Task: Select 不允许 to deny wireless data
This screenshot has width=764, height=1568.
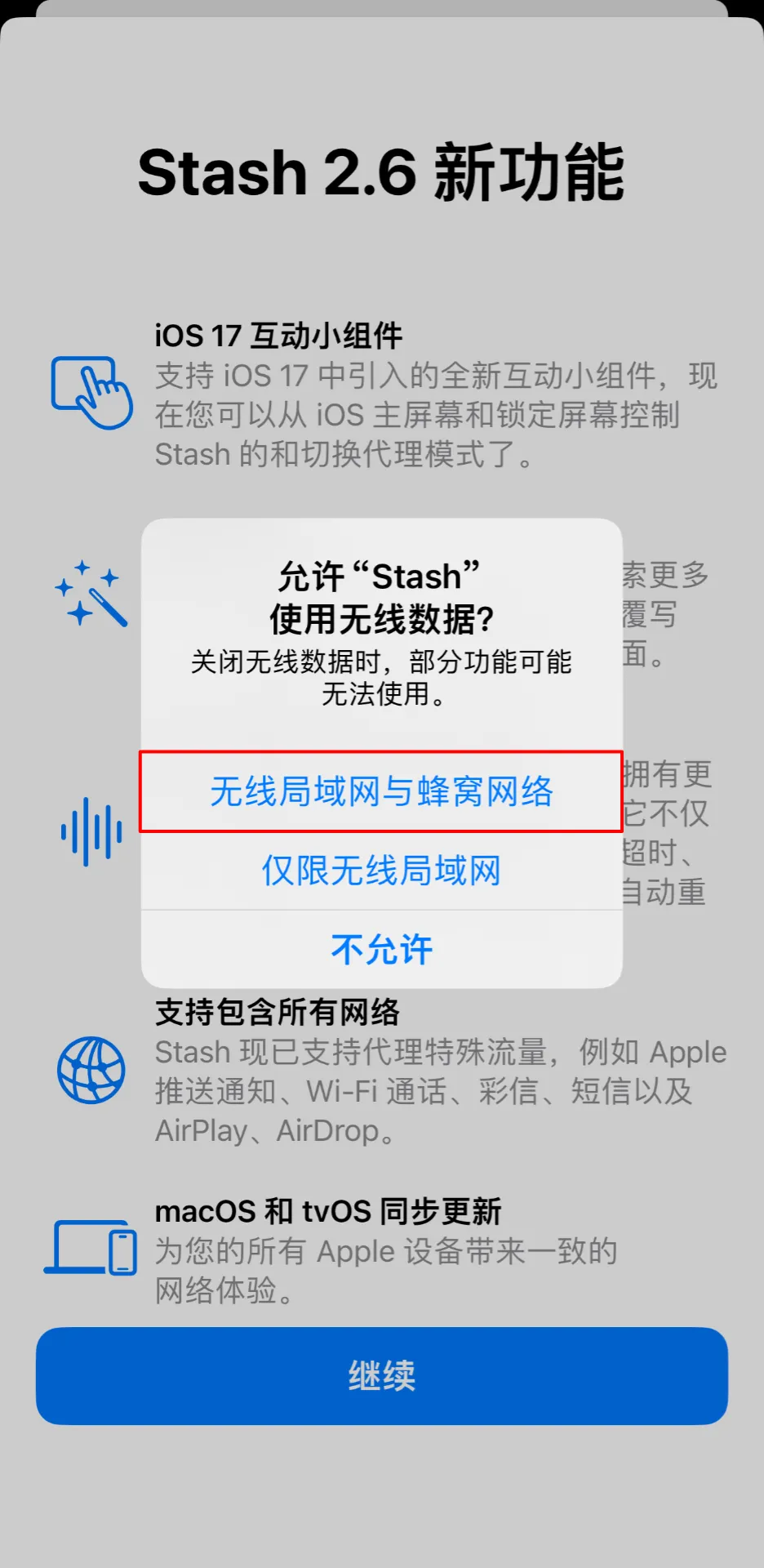Action: [381, 949]
